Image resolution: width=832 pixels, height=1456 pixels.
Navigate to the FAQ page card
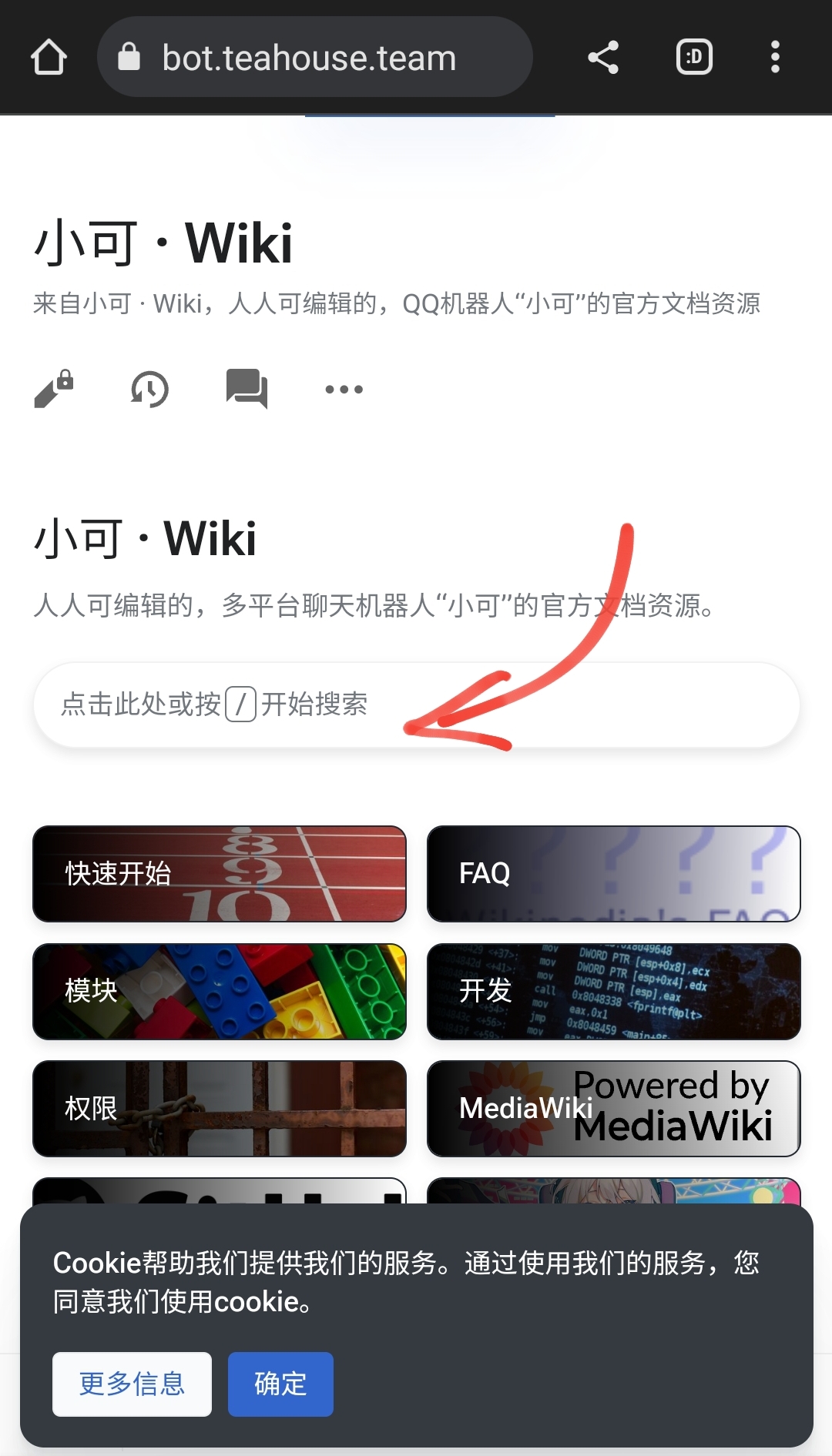(612, 874)
